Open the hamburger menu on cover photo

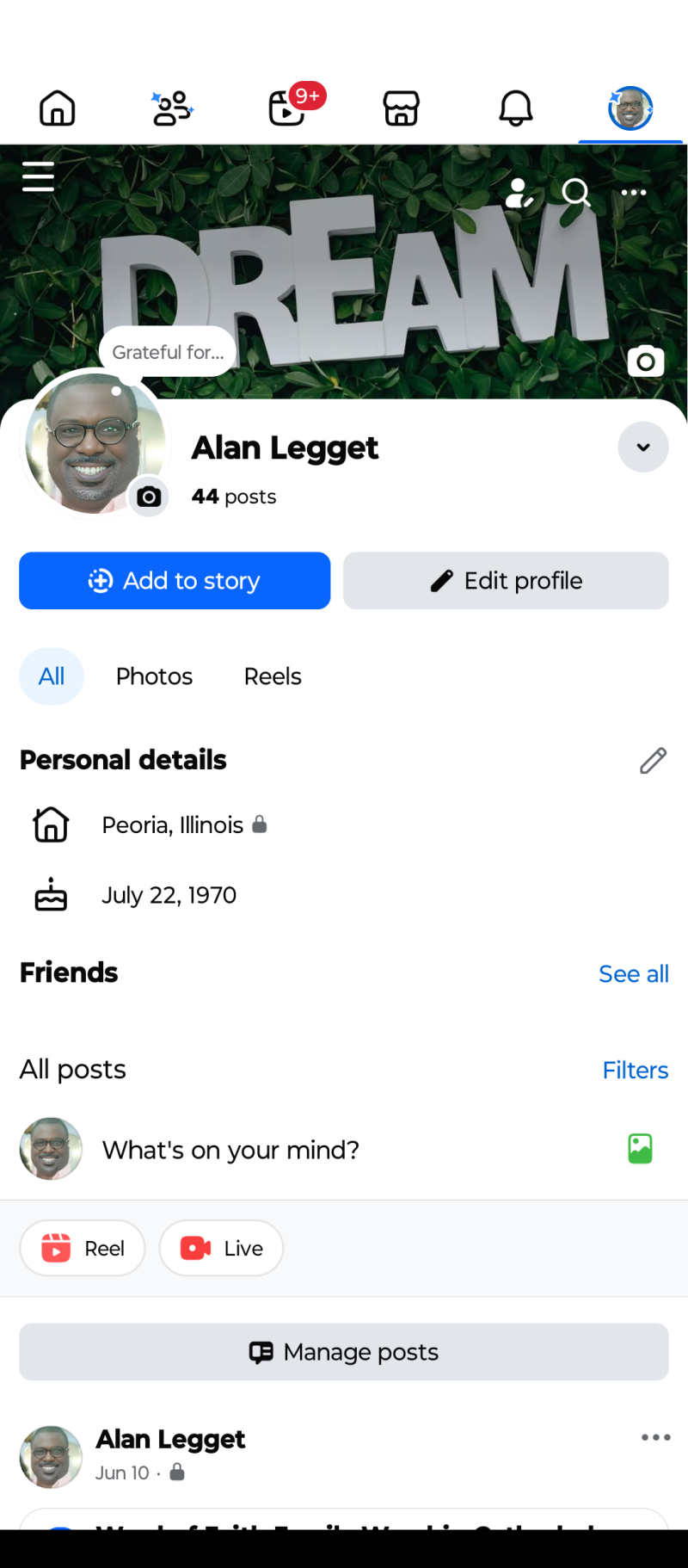[38, 176]
